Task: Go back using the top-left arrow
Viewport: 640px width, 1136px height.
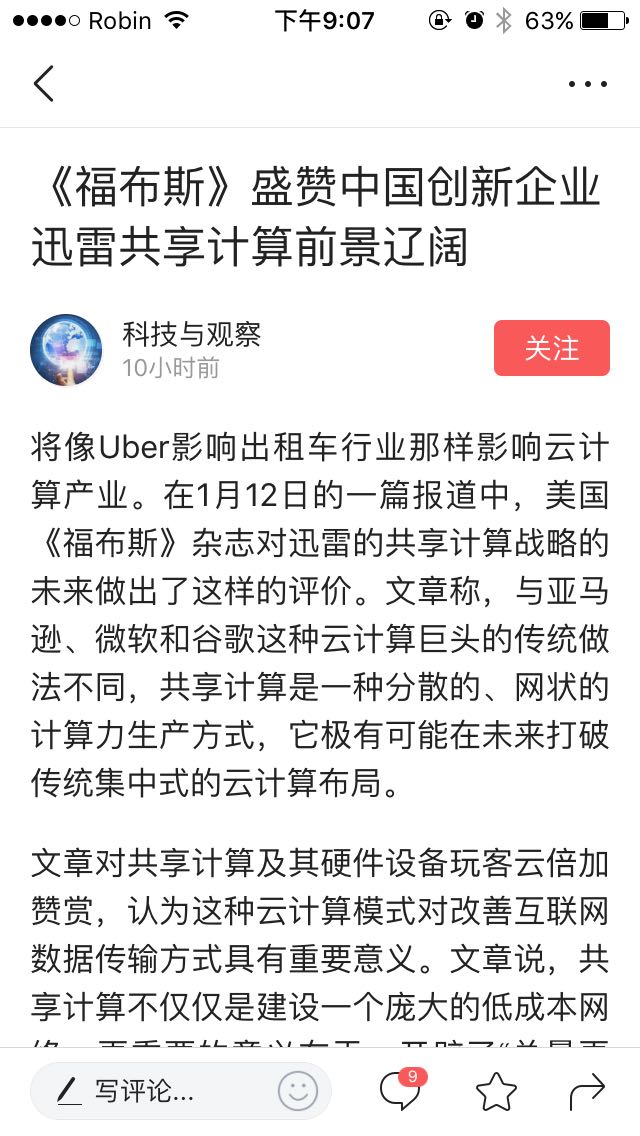Action: coord(44,84)
